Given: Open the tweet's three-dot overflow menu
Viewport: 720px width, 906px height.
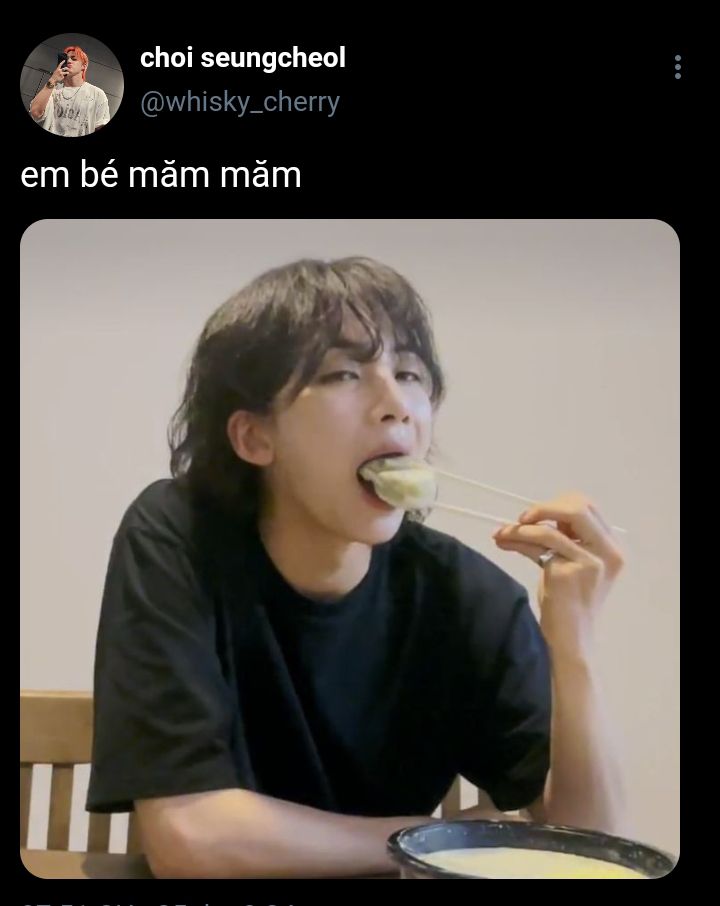Looking at the screenshot, I should [678, 67].
